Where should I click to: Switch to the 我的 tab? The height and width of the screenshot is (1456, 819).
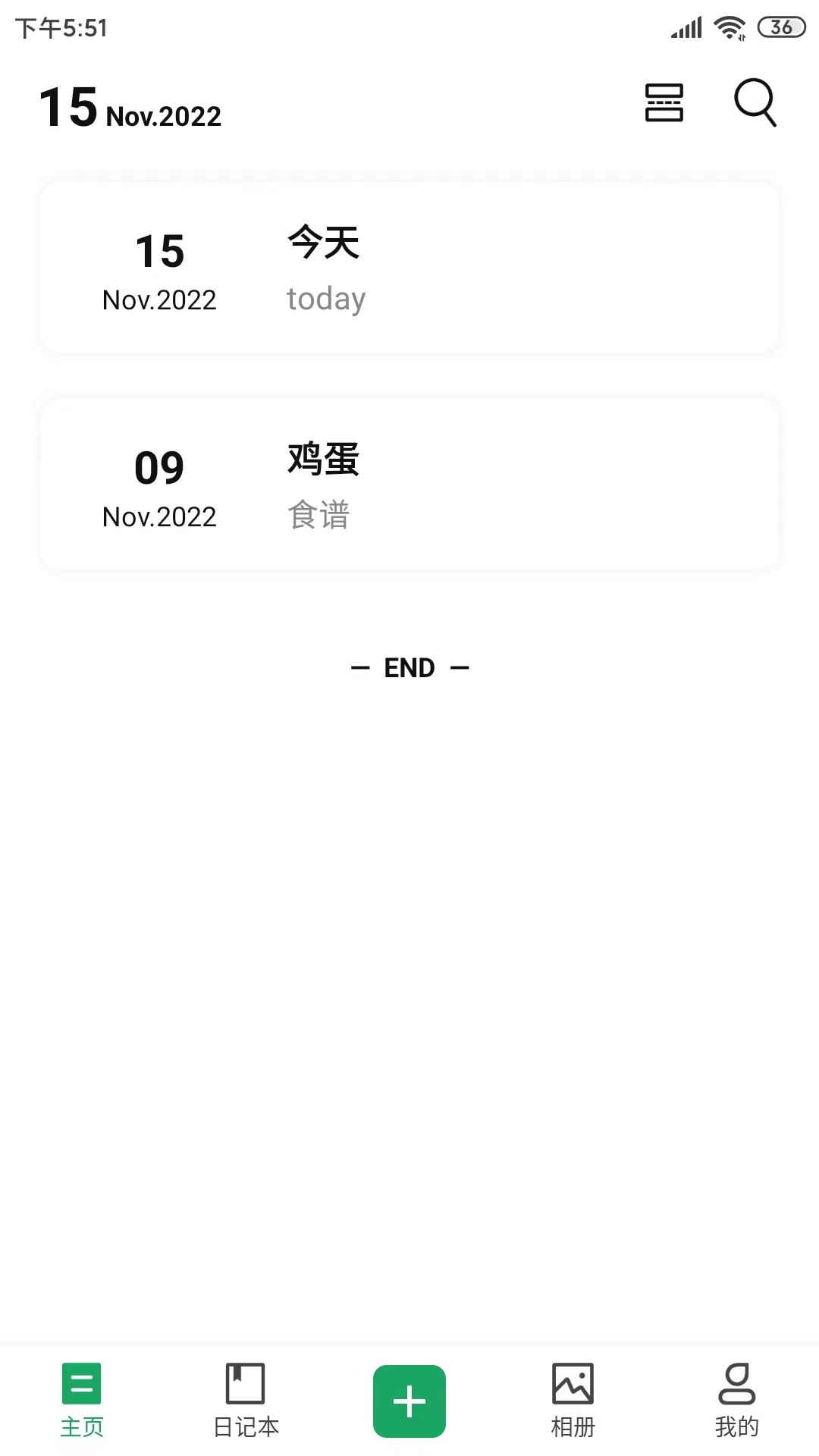pyautogui.click(x=737, y=1401)
